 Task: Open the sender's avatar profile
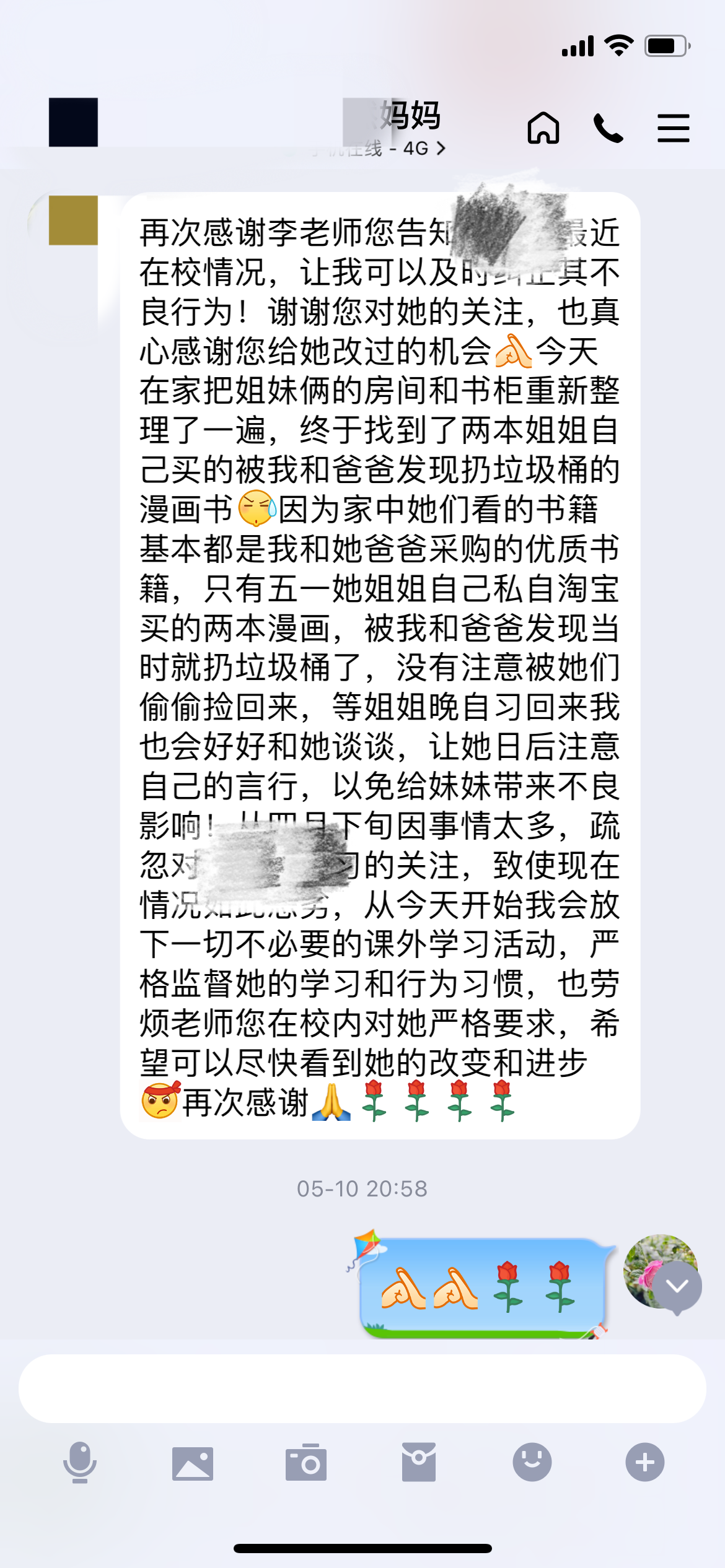click(73, 220)
